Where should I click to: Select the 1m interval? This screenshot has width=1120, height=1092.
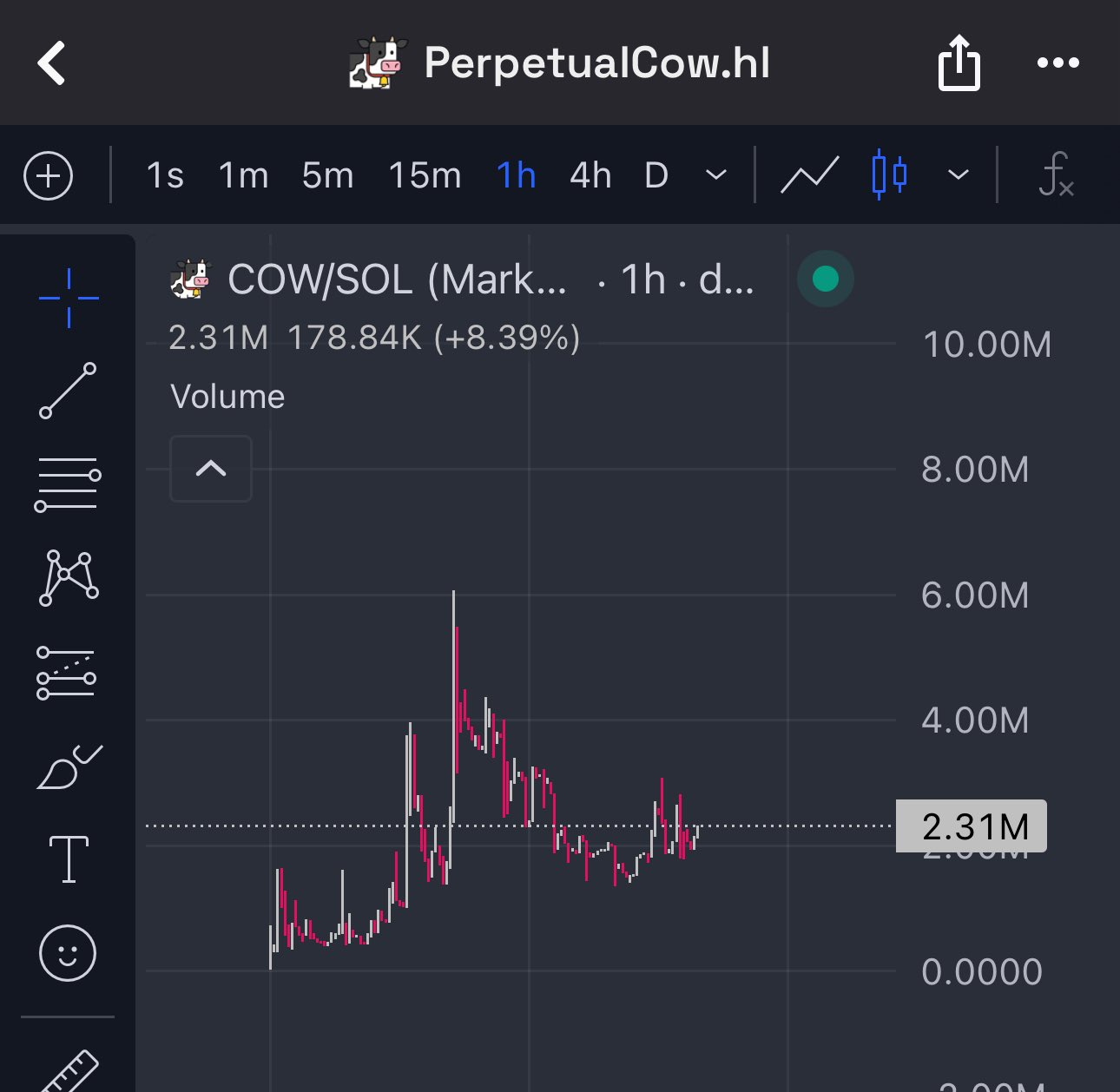[243, 176]
